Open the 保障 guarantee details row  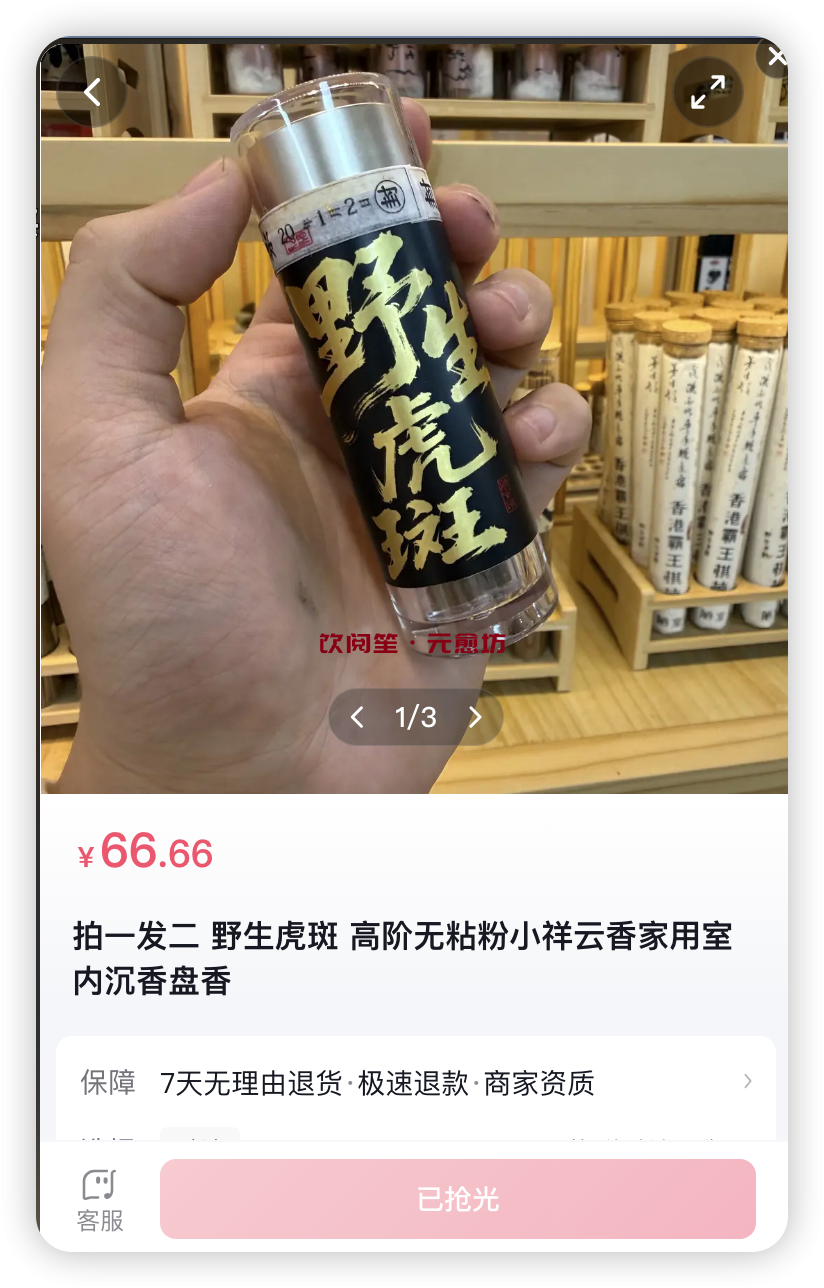[x=415, y=1082]
